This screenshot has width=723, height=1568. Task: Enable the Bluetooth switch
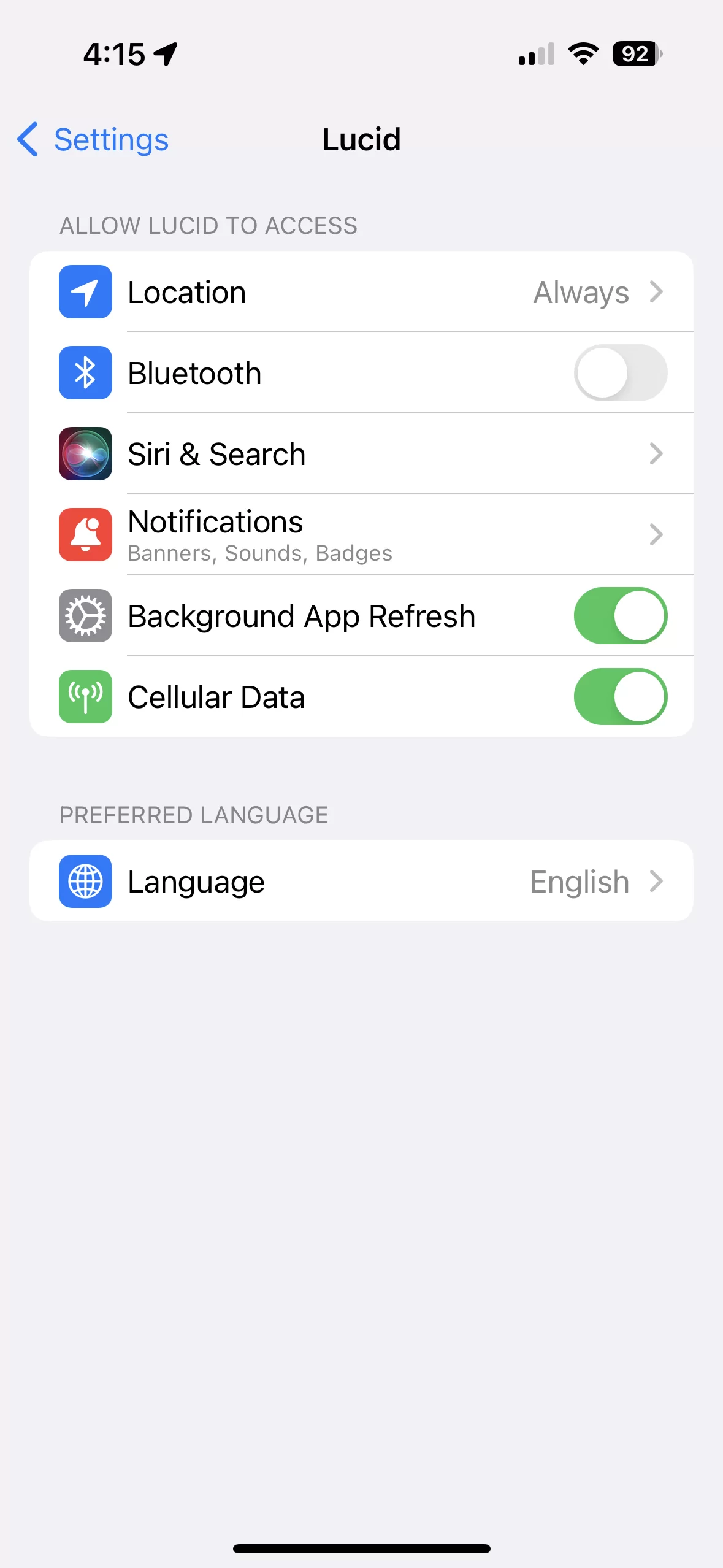click(x=620, y=373)
